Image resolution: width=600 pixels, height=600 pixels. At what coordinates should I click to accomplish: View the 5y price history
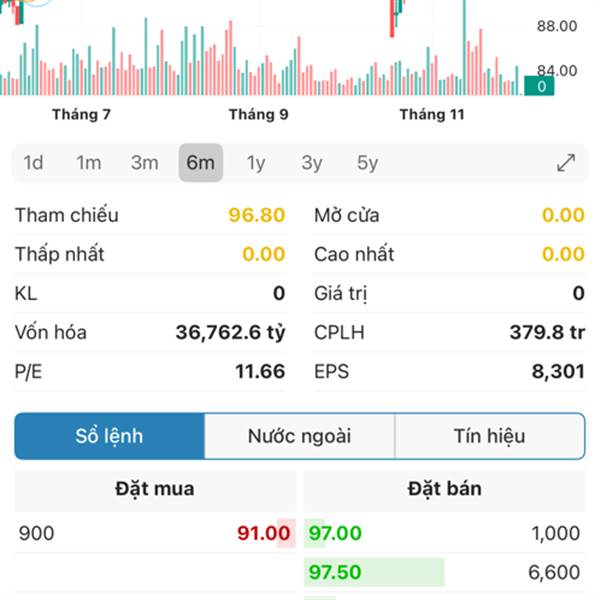click(368, 163)
